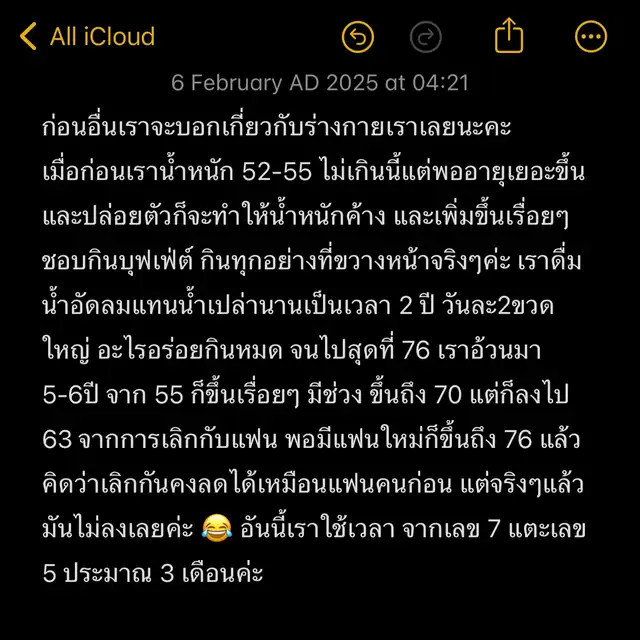Open the more options menu

pyautogui.click(x=591, y=37)
